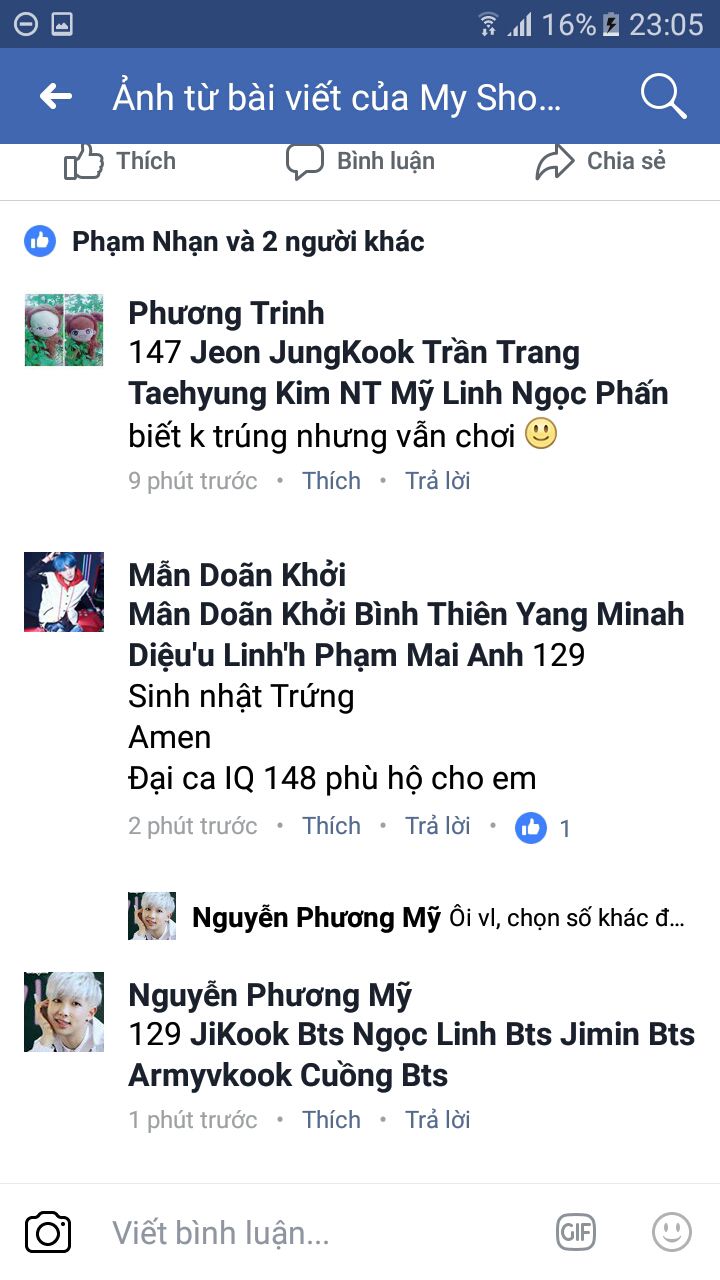View the like count on Mẫn Doãn Khởi's comment
Viewport: 720px width, 1280px height.
point(543,828)
